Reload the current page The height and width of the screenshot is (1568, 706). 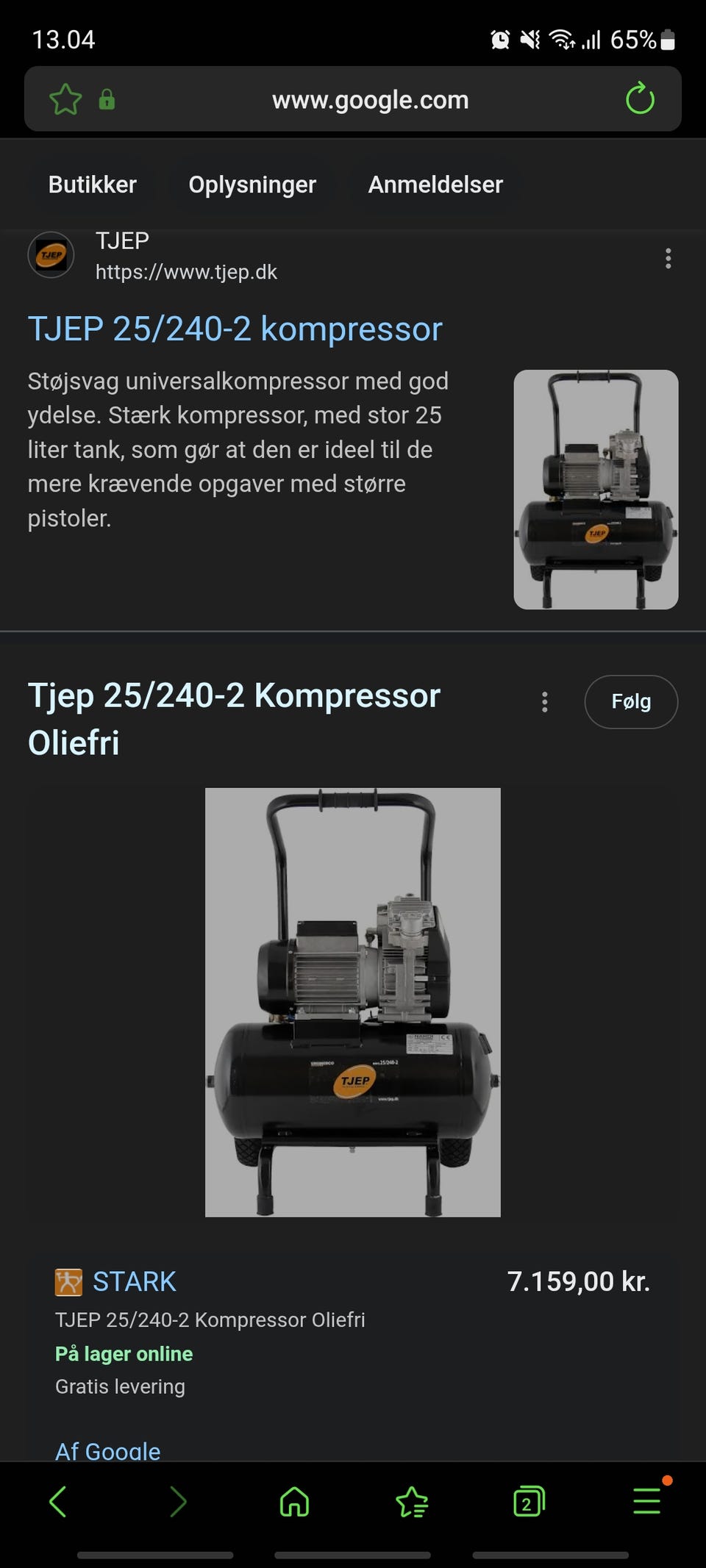coord(639,99)
